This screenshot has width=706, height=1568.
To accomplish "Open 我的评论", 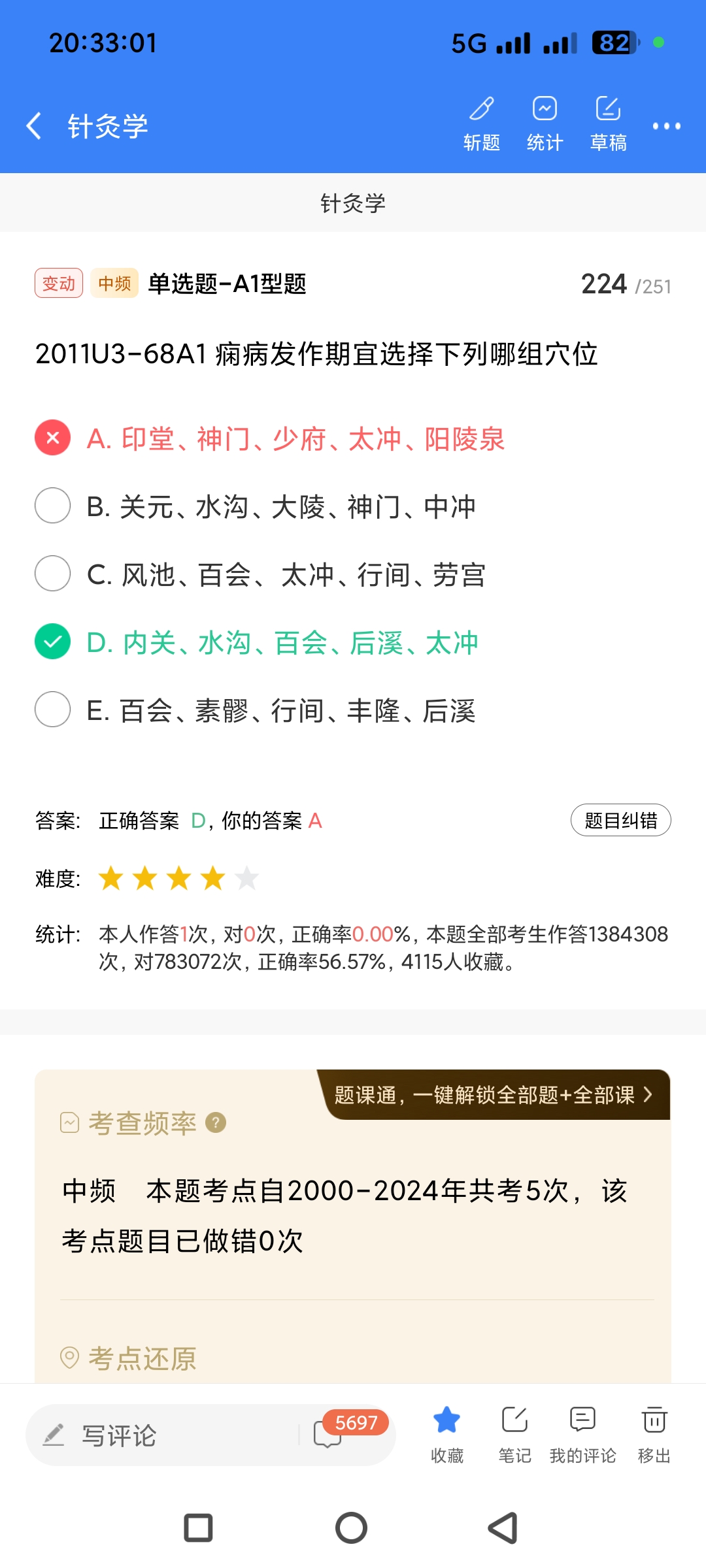I will point(582,1434).
